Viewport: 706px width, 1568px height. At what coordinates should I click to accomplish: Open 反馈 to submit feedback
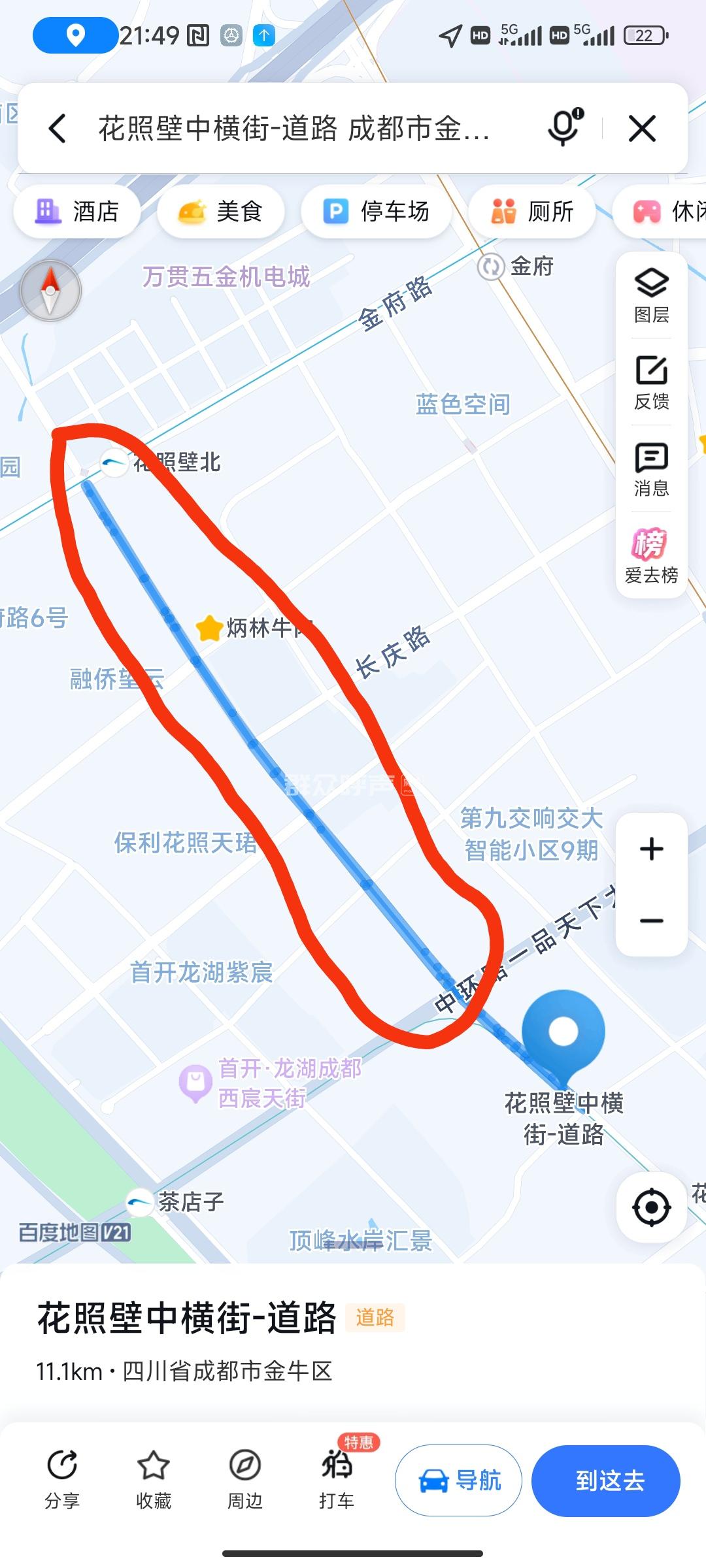click(651, 382)
